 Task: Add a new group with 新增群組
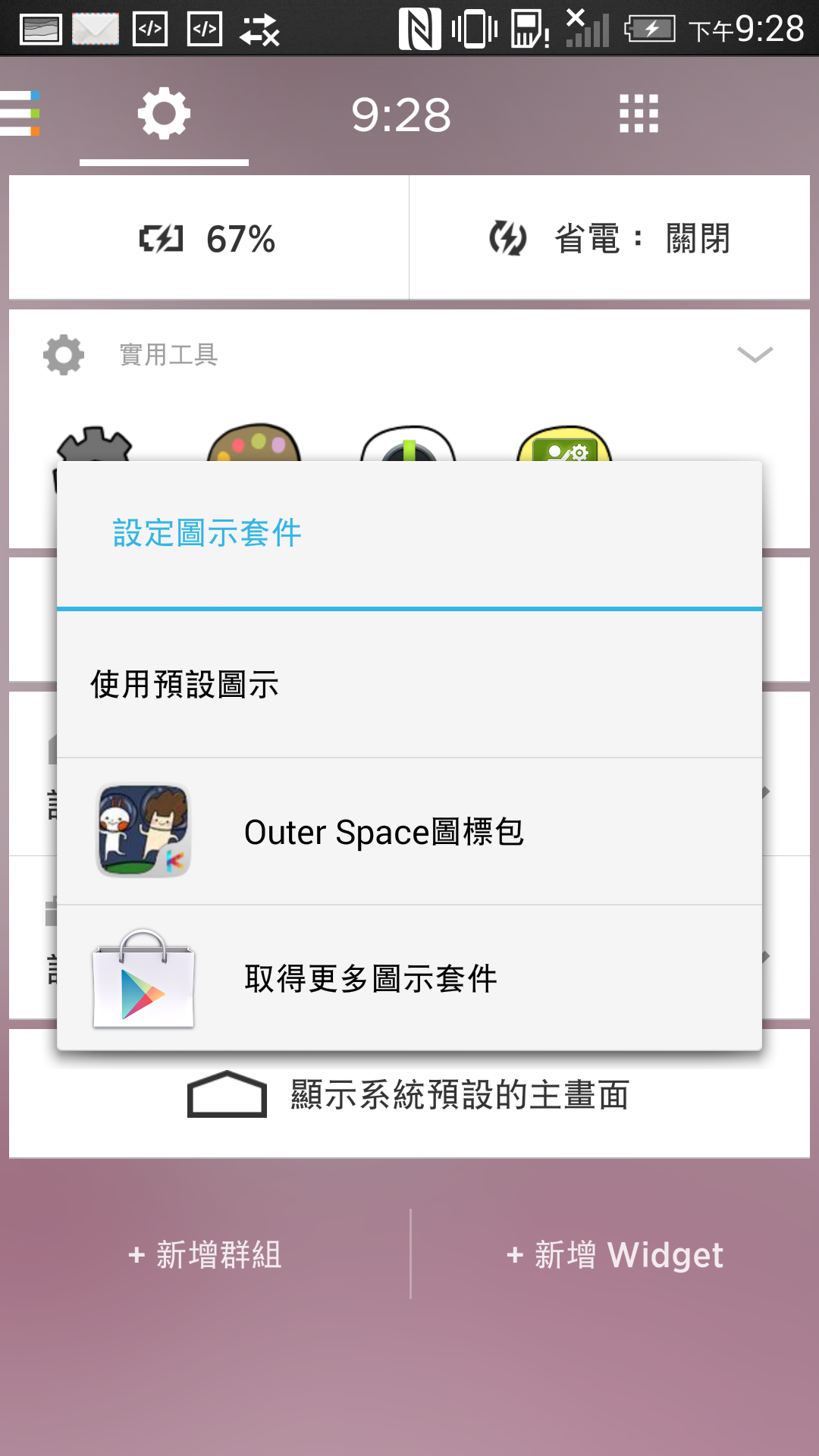pos(205,1254)
